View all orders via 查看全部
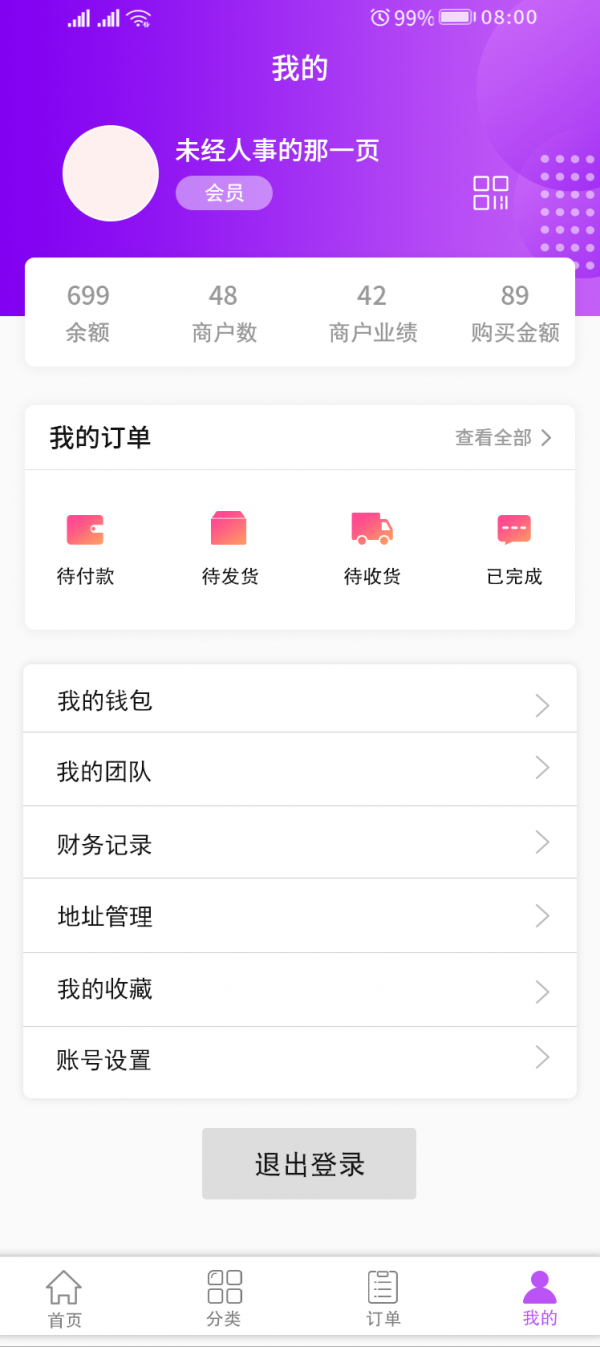 (x=503, y=438)
